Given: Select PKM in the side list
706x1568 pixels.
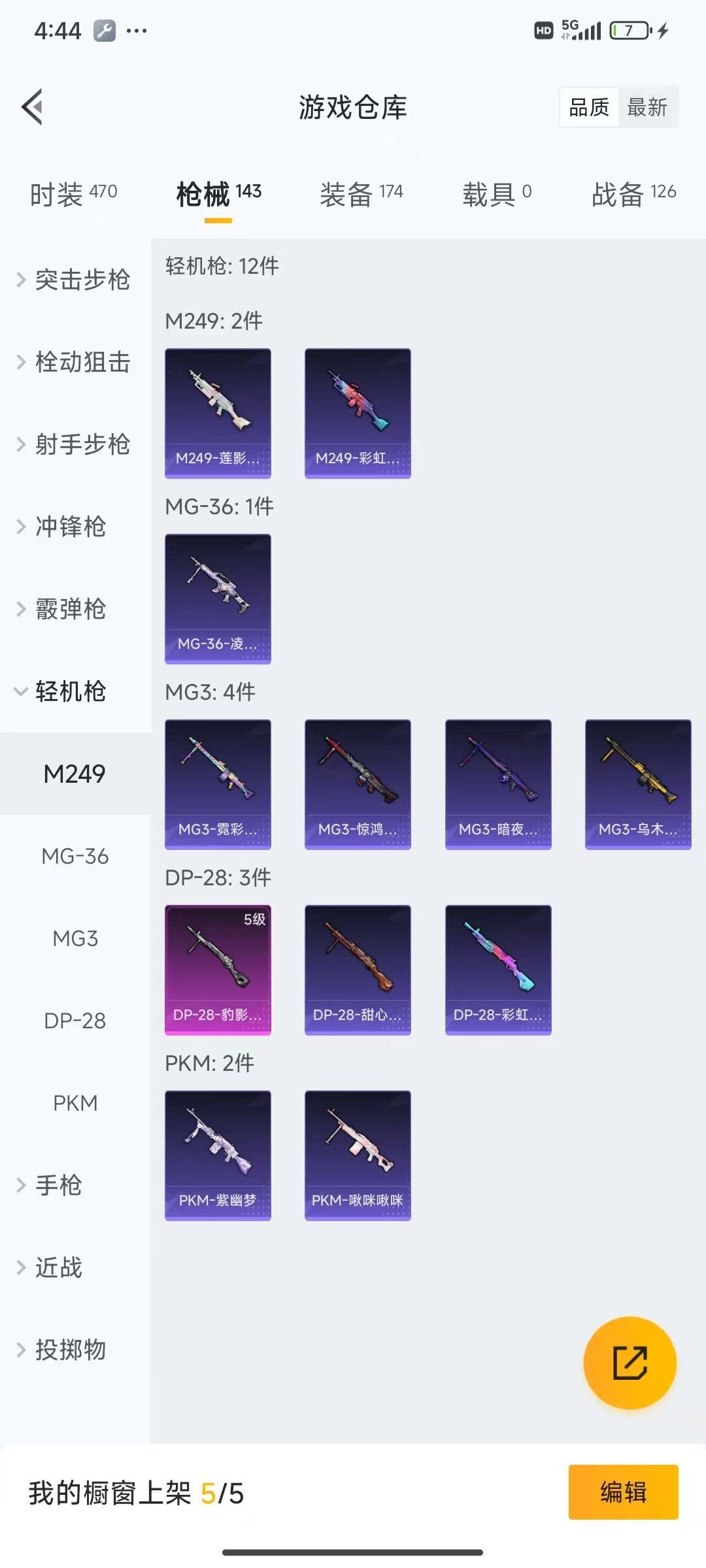Looking at the screenshot, I should pos(75,1103).
